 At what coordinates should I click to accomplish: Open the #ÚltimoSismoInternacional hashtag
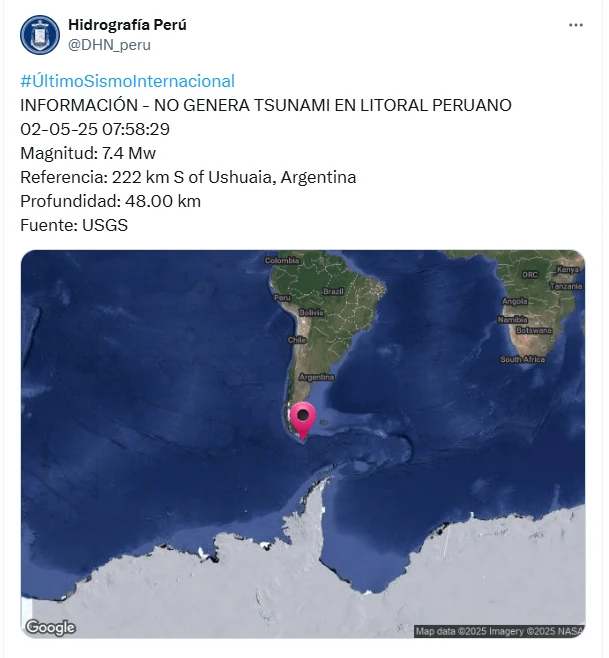127,81
